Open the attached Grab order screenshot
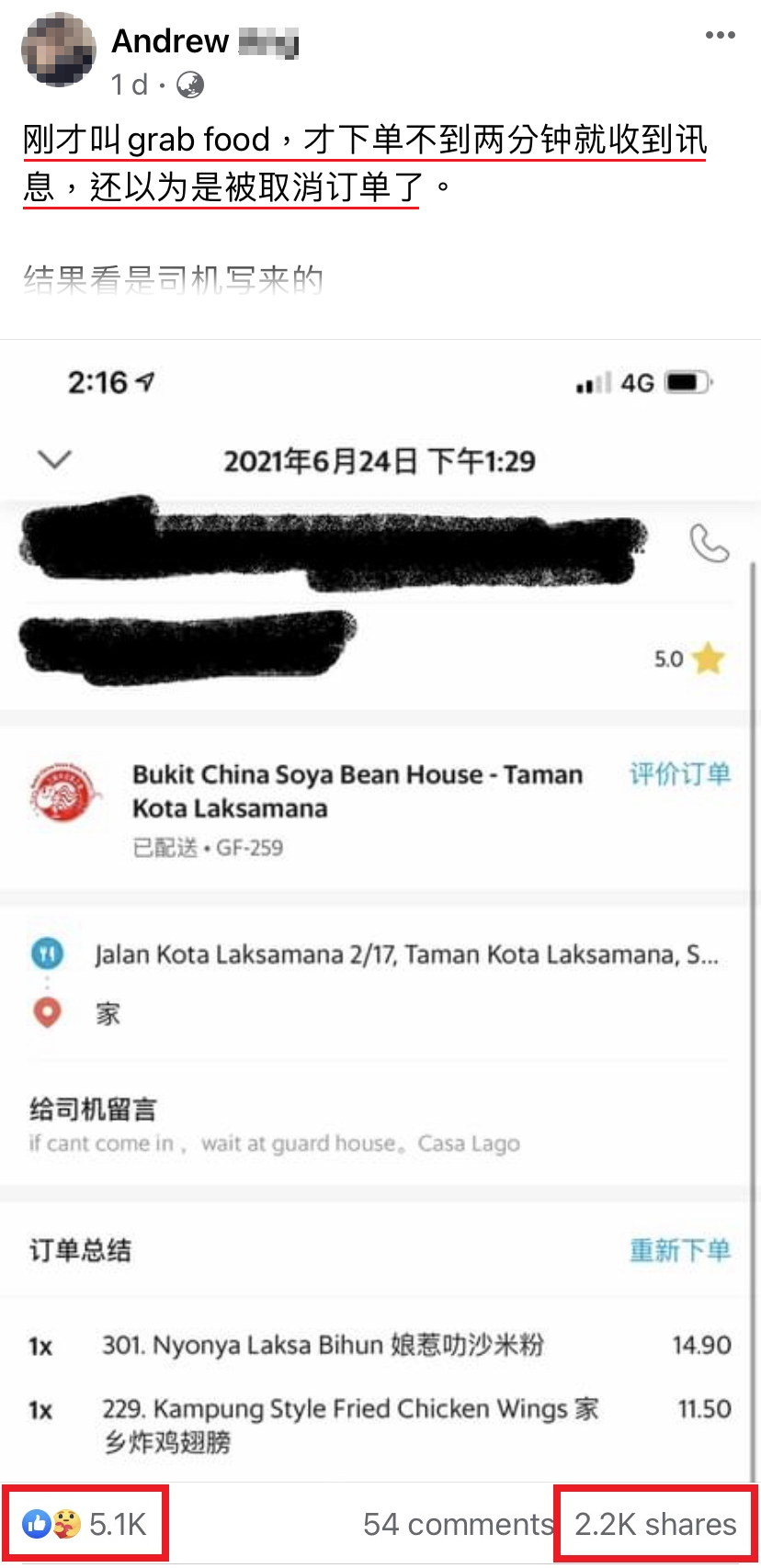Viewport: 761px width, 1568px height. coord(380,909)
